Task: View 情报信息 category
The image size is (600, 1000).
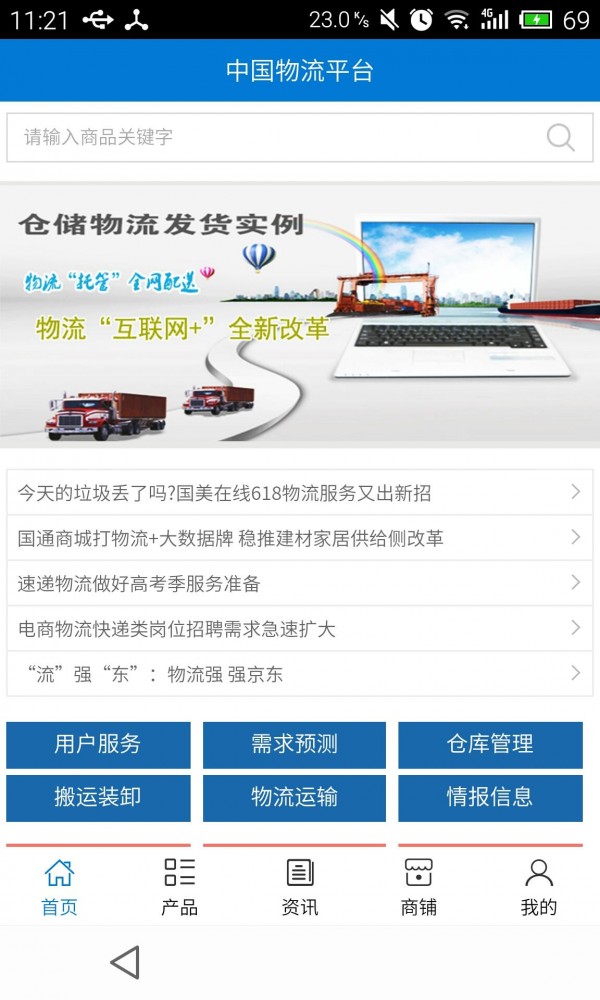Action: [490, 797]
